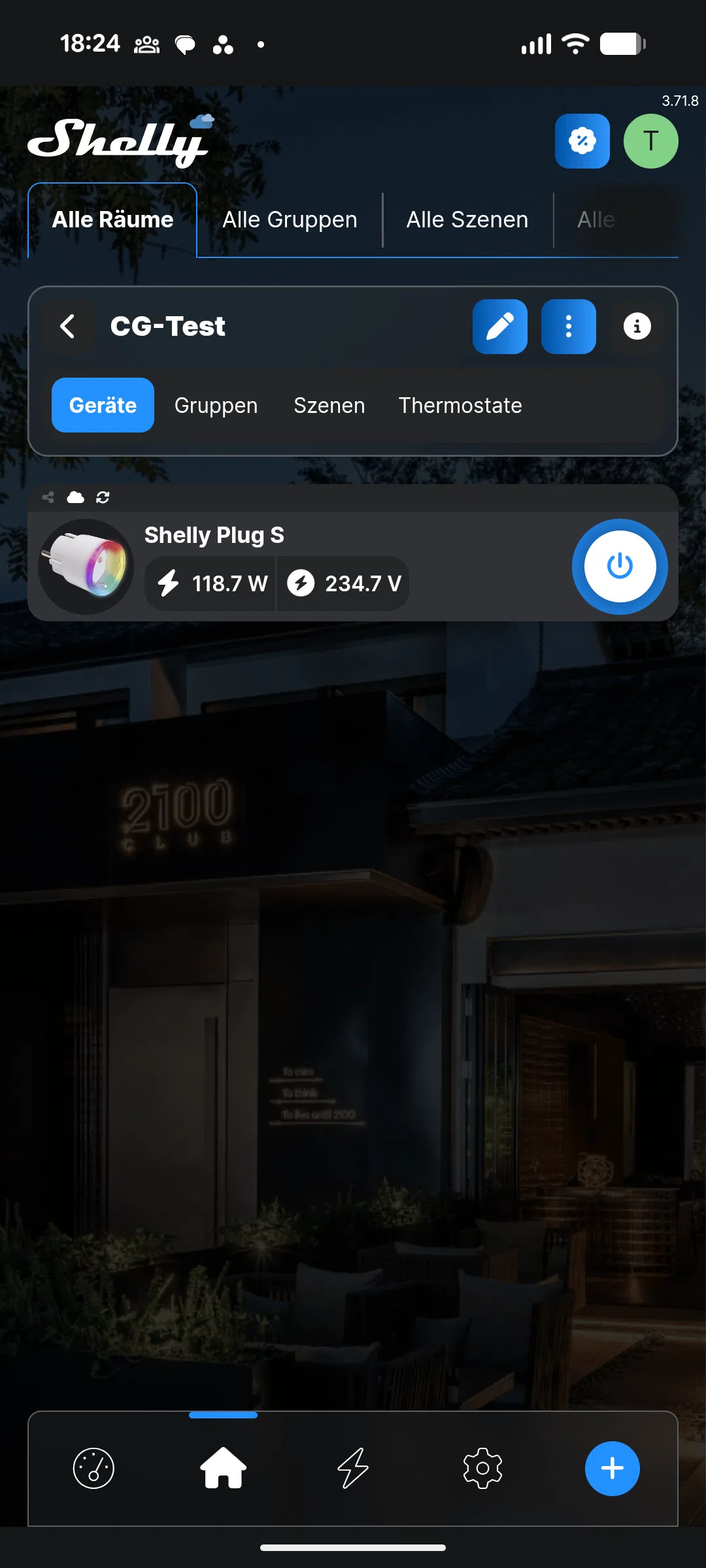Open the energy lightning tab

click(x=353, y=1468)
